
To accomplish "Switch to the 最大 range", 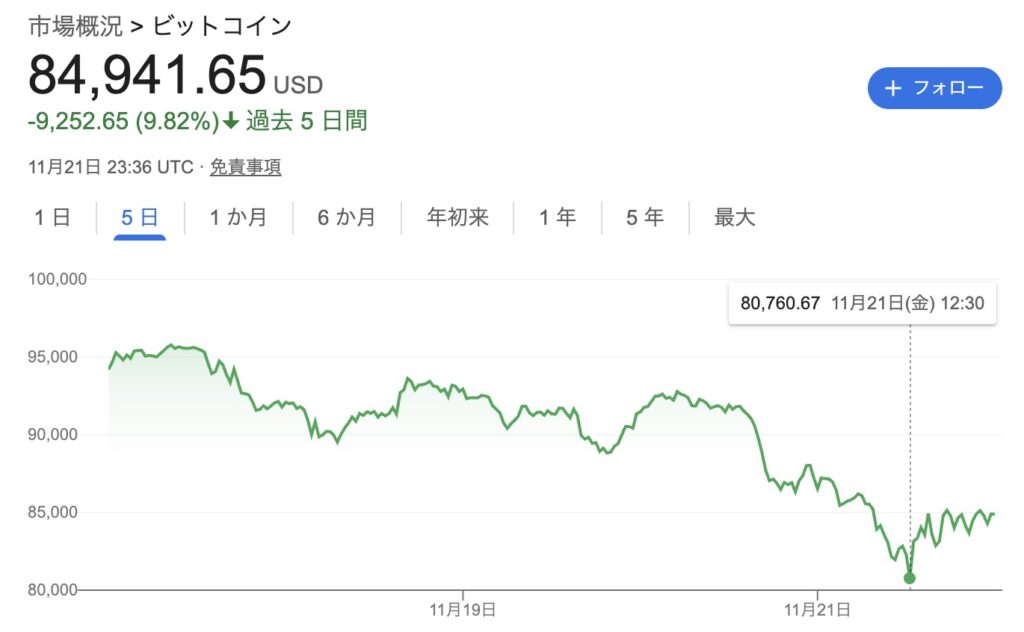I will pyautogui.click(x=734, y=217).
